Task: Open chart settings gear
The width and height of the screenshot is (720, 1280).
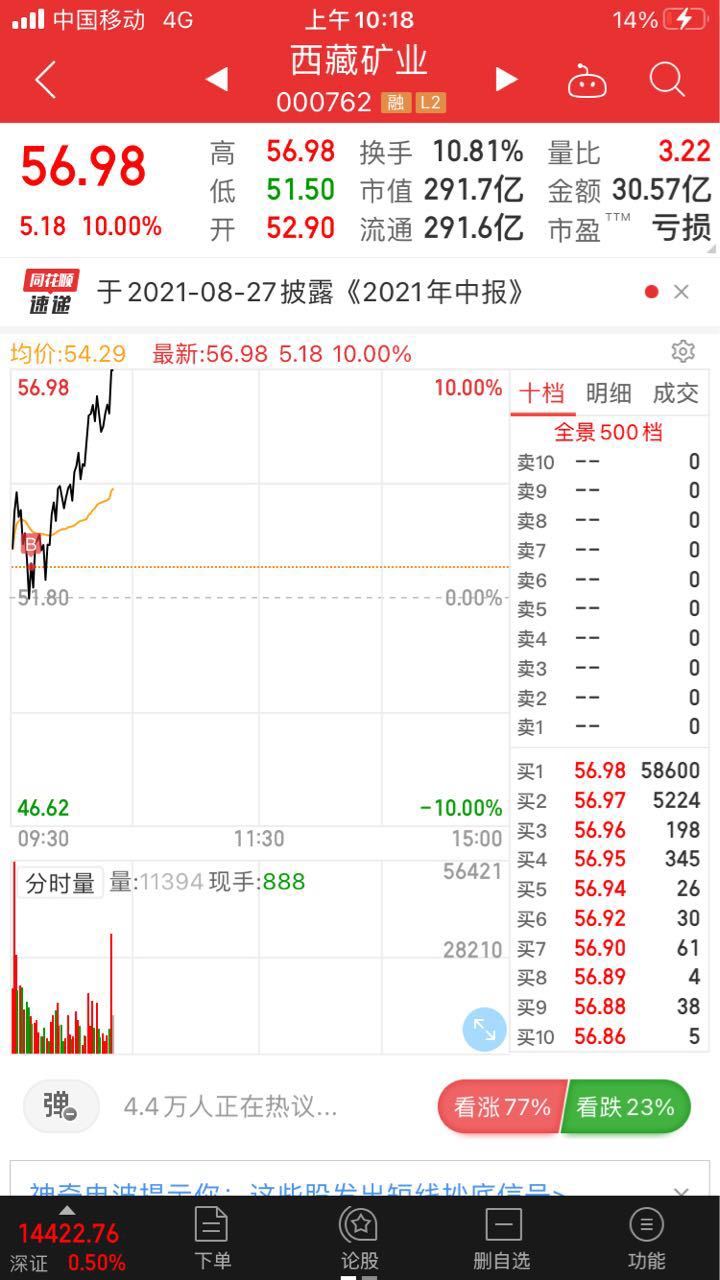Action: pos(683,351)
